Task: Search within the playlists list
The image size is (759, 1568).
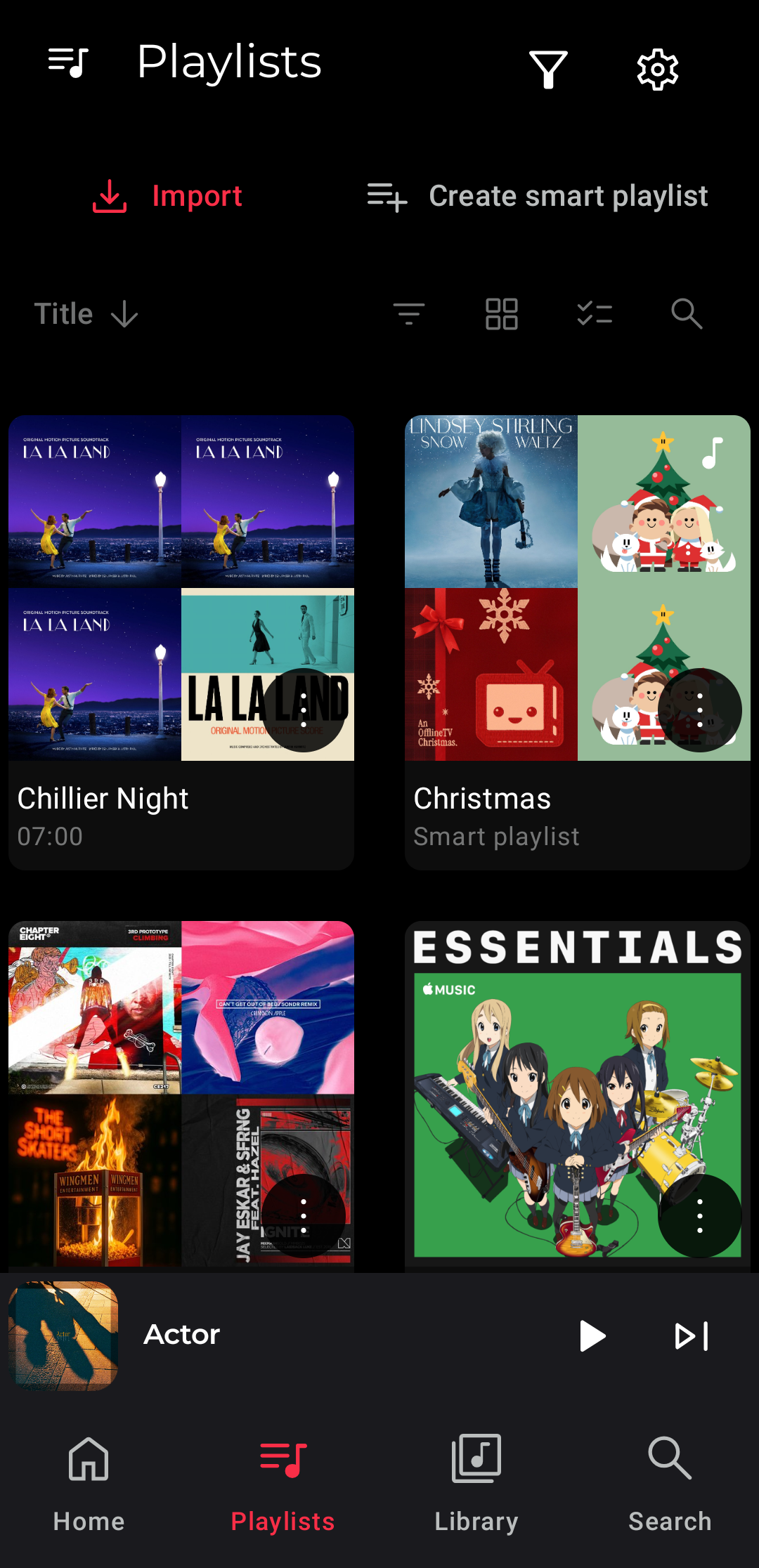Action: pos(687,313)
